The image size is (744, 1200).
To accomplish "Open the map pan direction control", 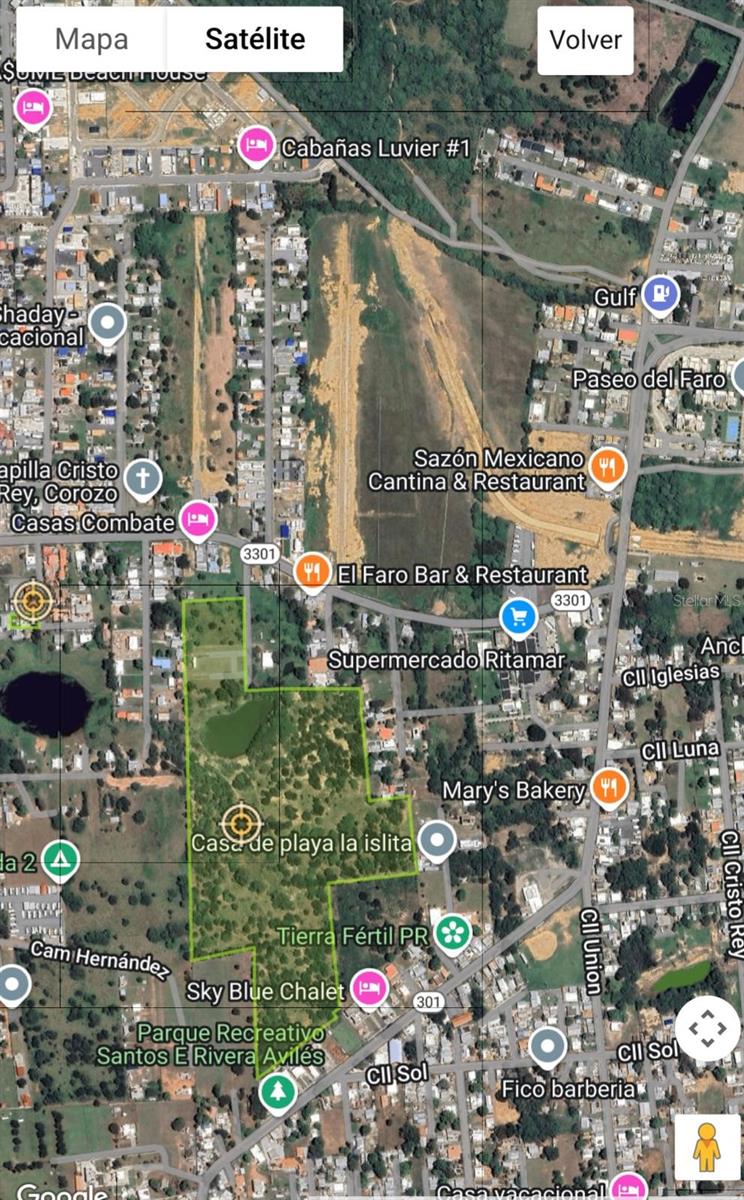I will (x=707, y=1029).
